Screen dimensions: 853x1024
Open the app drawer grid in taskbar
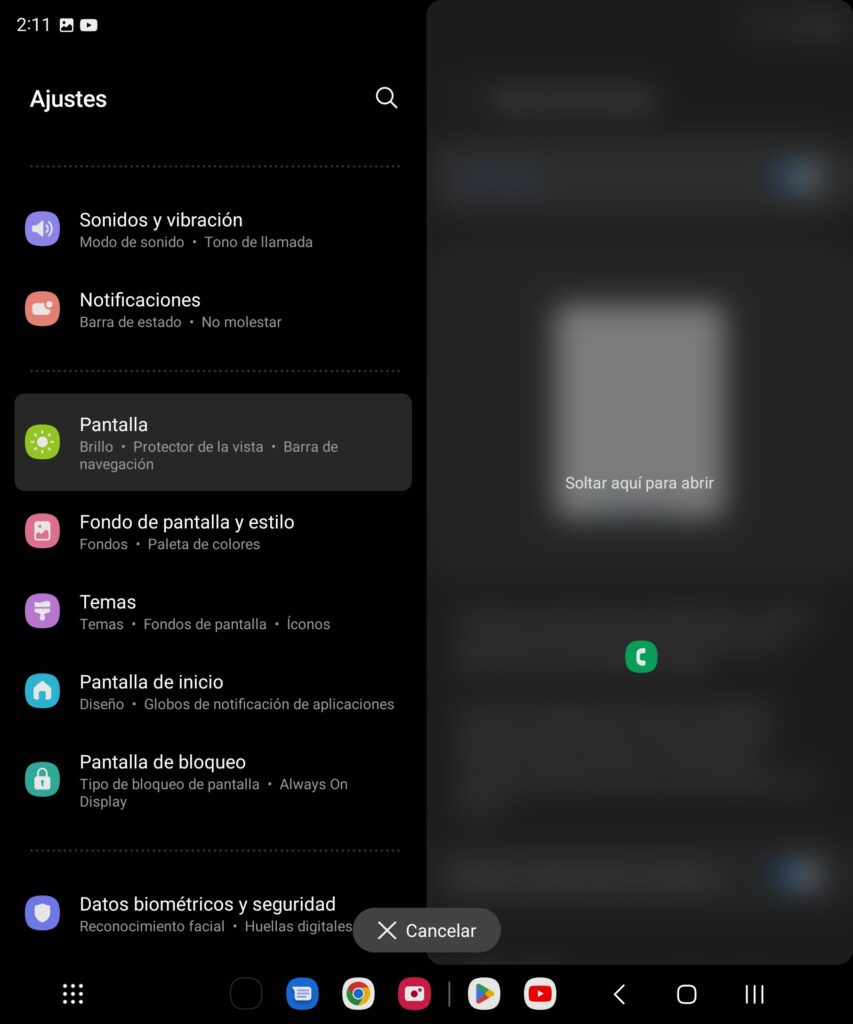73,993
